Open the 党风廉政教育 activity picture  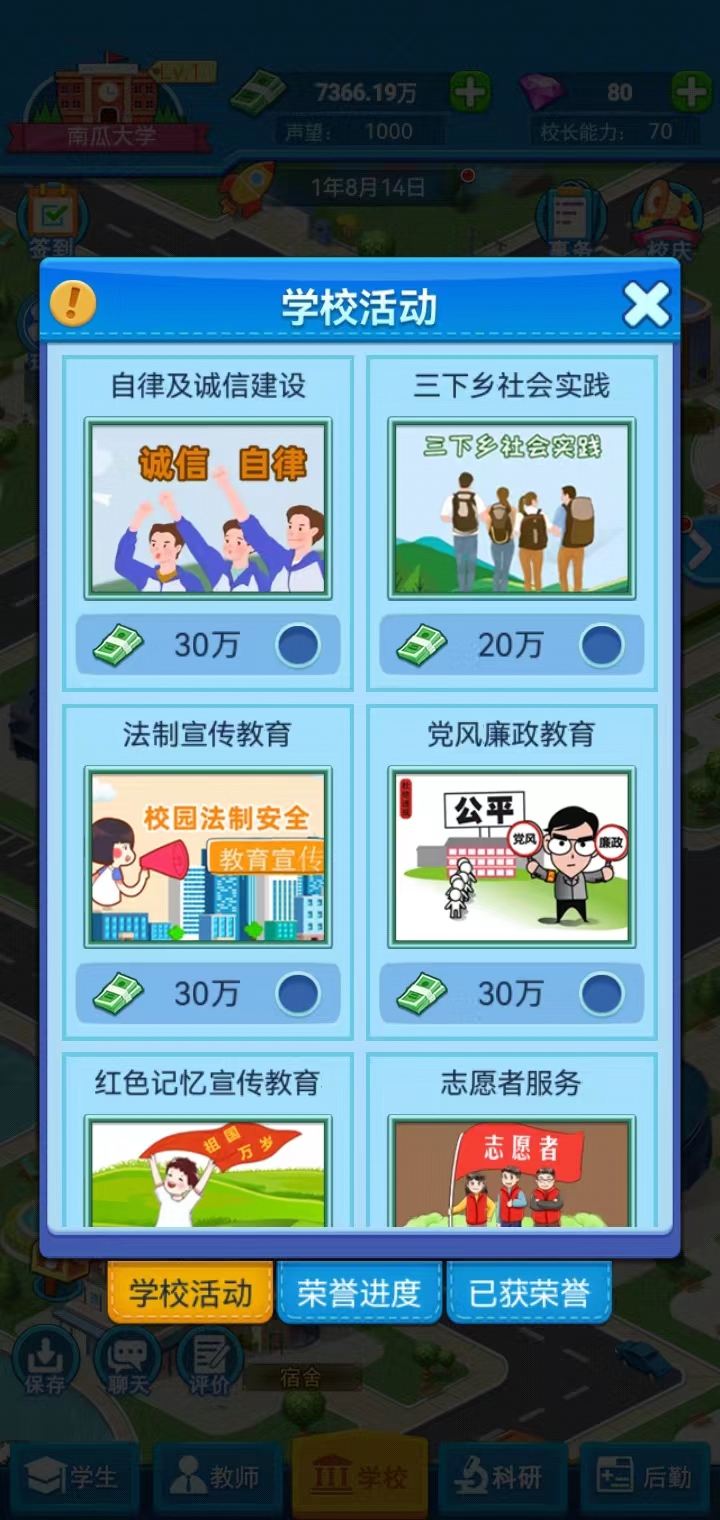pos(511,857)
